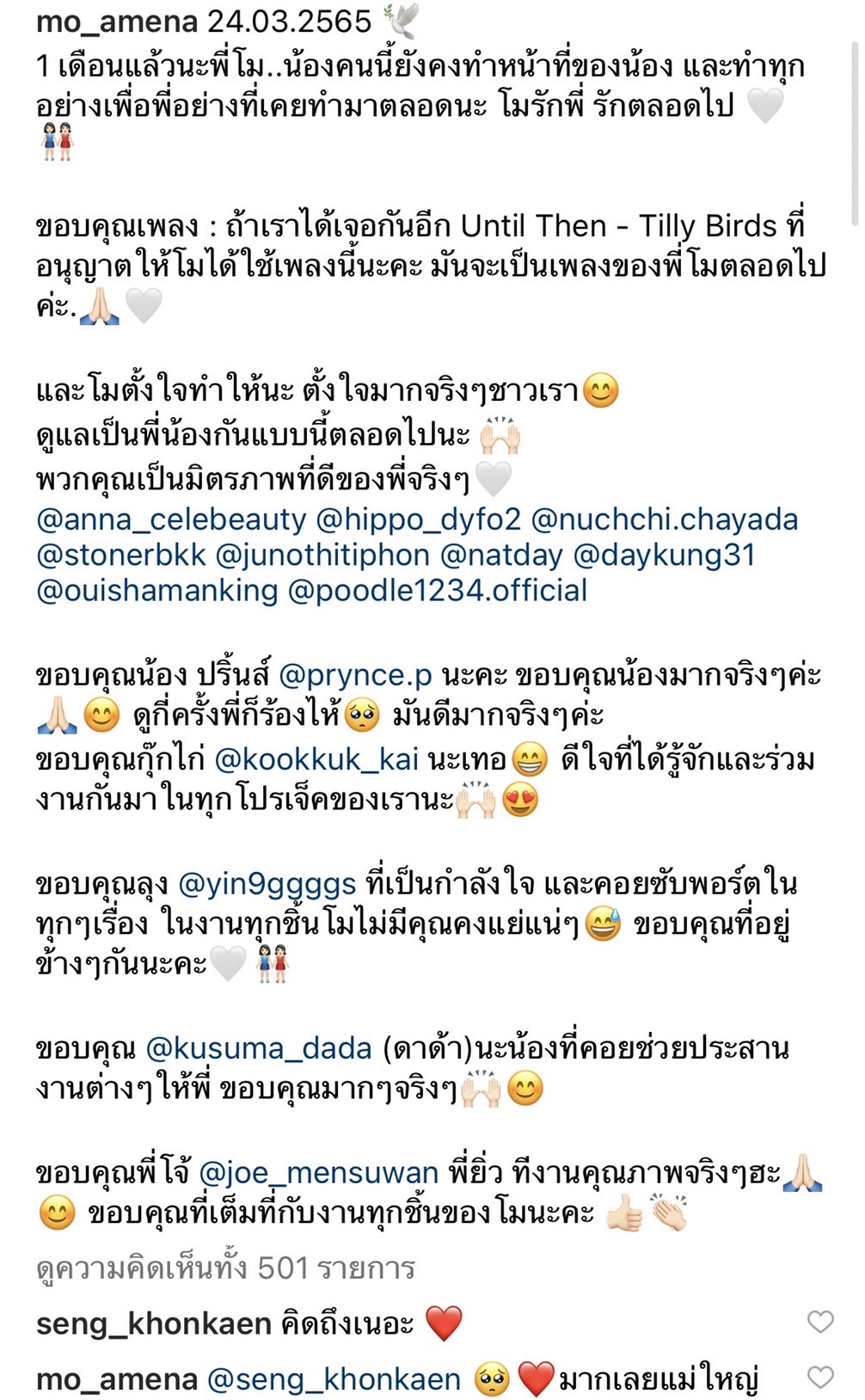Open the @junothitiphon mention
This screenshot has width=865, height=1400.
(322, 555)
